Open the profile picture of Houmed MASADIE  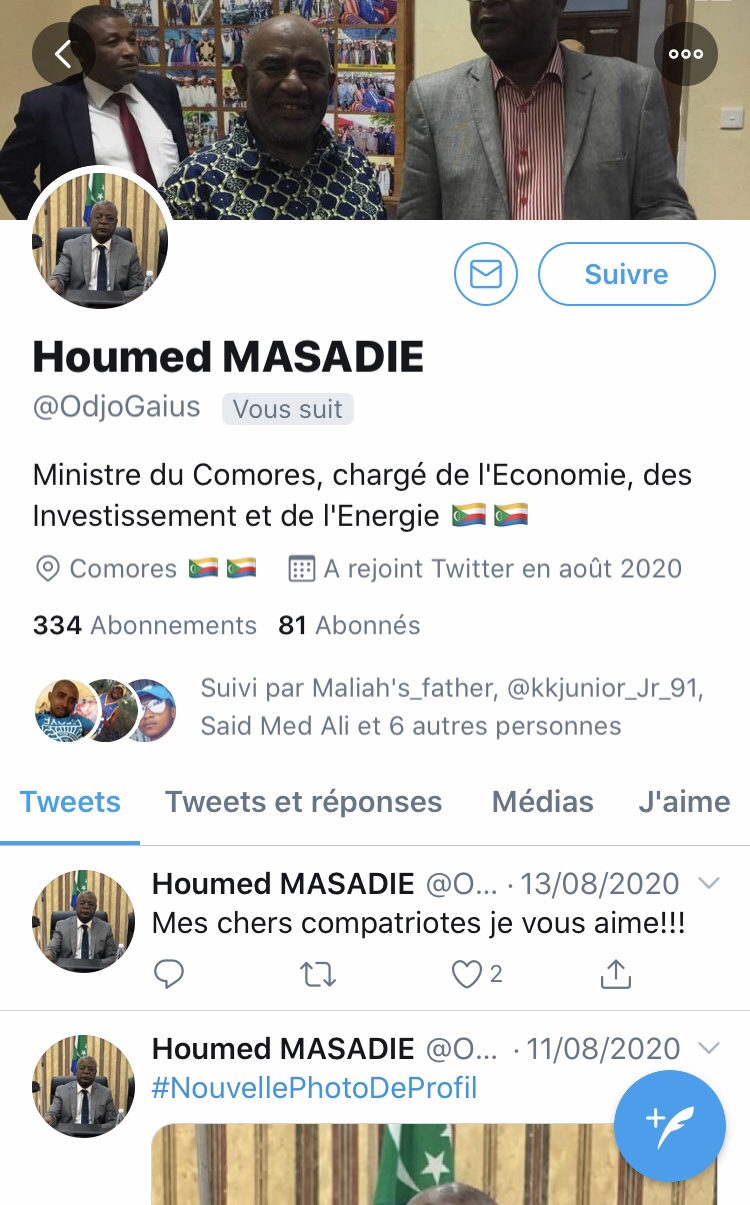pyautogui.click(x=99, y=241)
